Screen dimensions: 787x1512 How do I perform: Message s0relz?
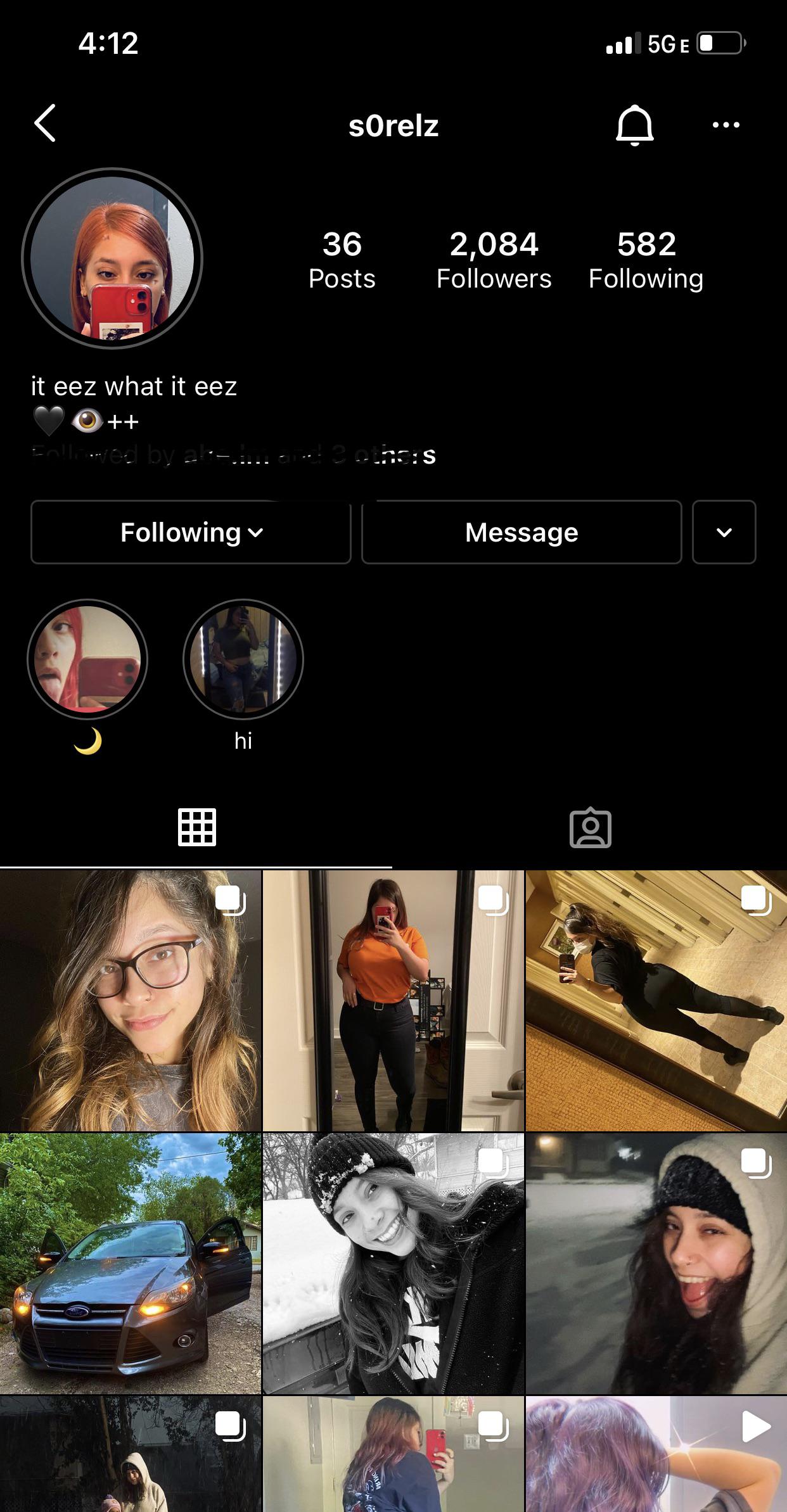521,532
